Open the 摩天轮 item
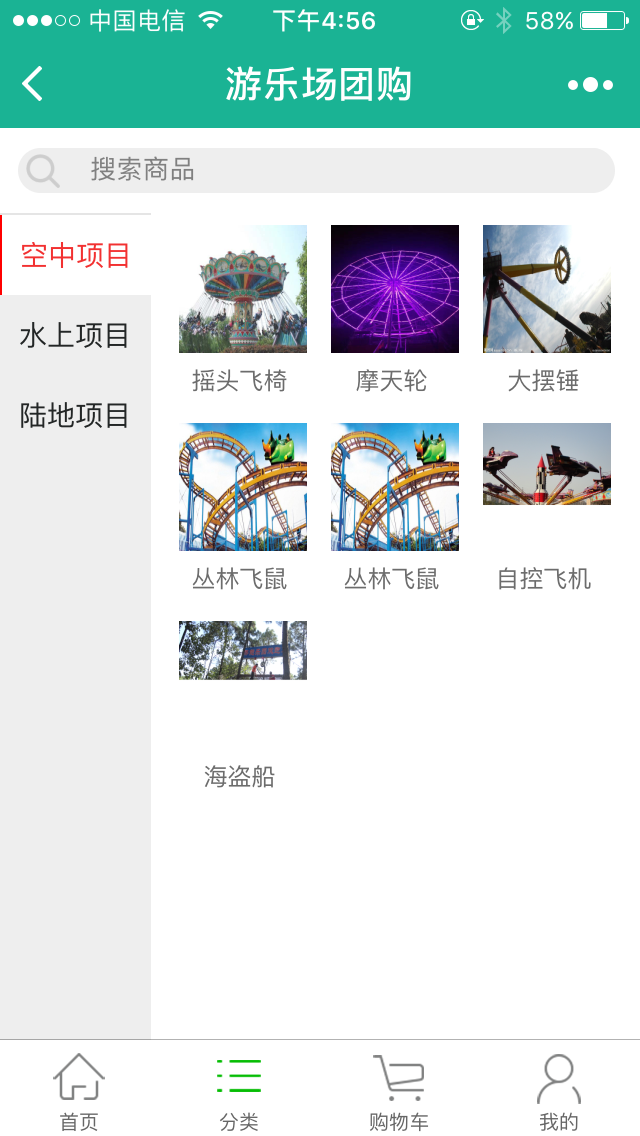The width and height of the screenshot is (640, 1136). (395, 310)
